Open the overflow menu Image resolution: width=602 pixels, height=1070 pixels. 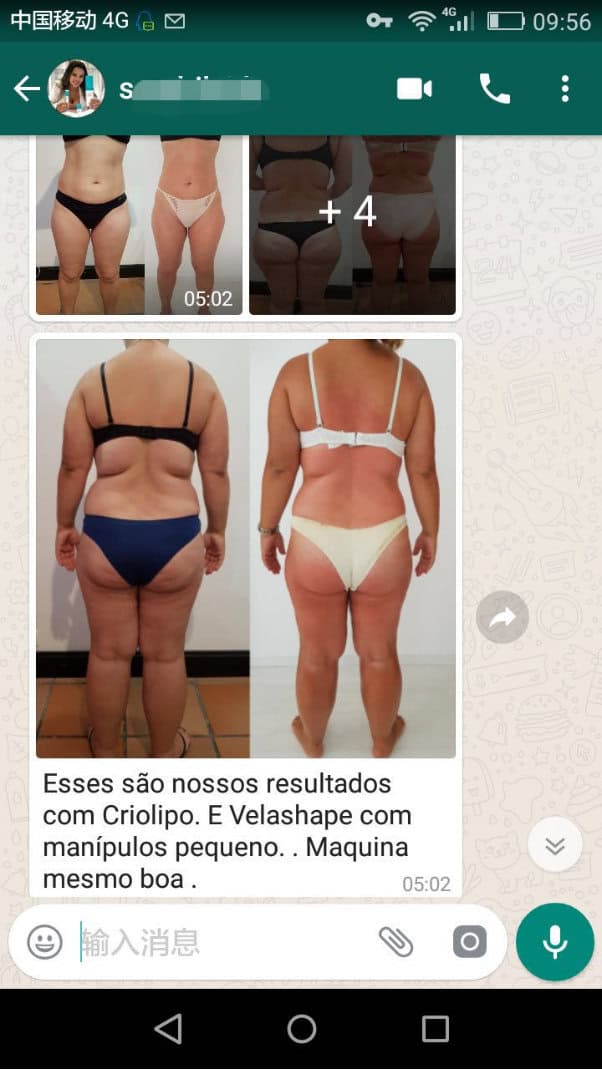tap(565, 89)
